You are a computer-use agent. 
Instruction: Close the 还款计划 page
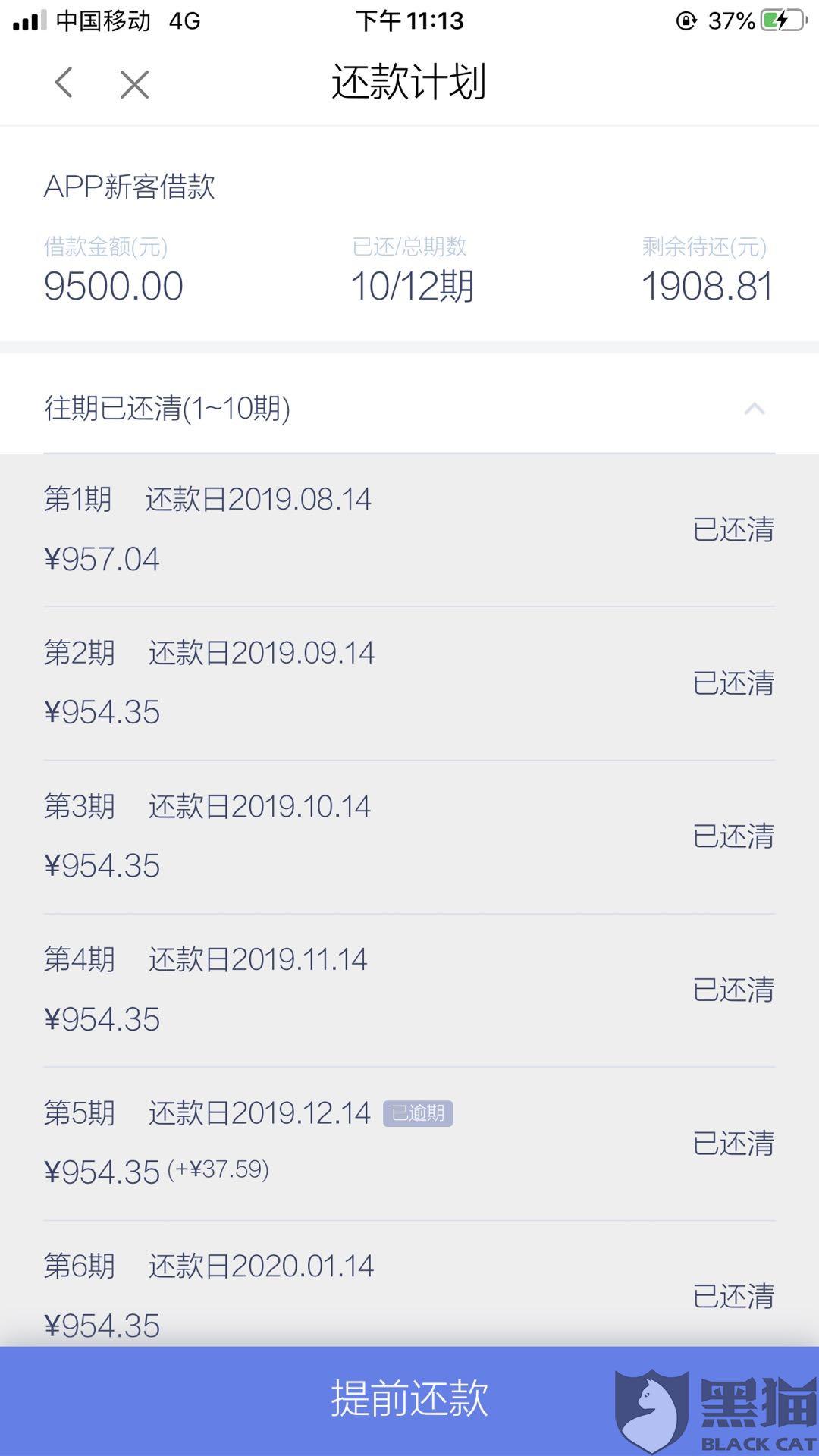pyautogui.click(x=134, y=84)
